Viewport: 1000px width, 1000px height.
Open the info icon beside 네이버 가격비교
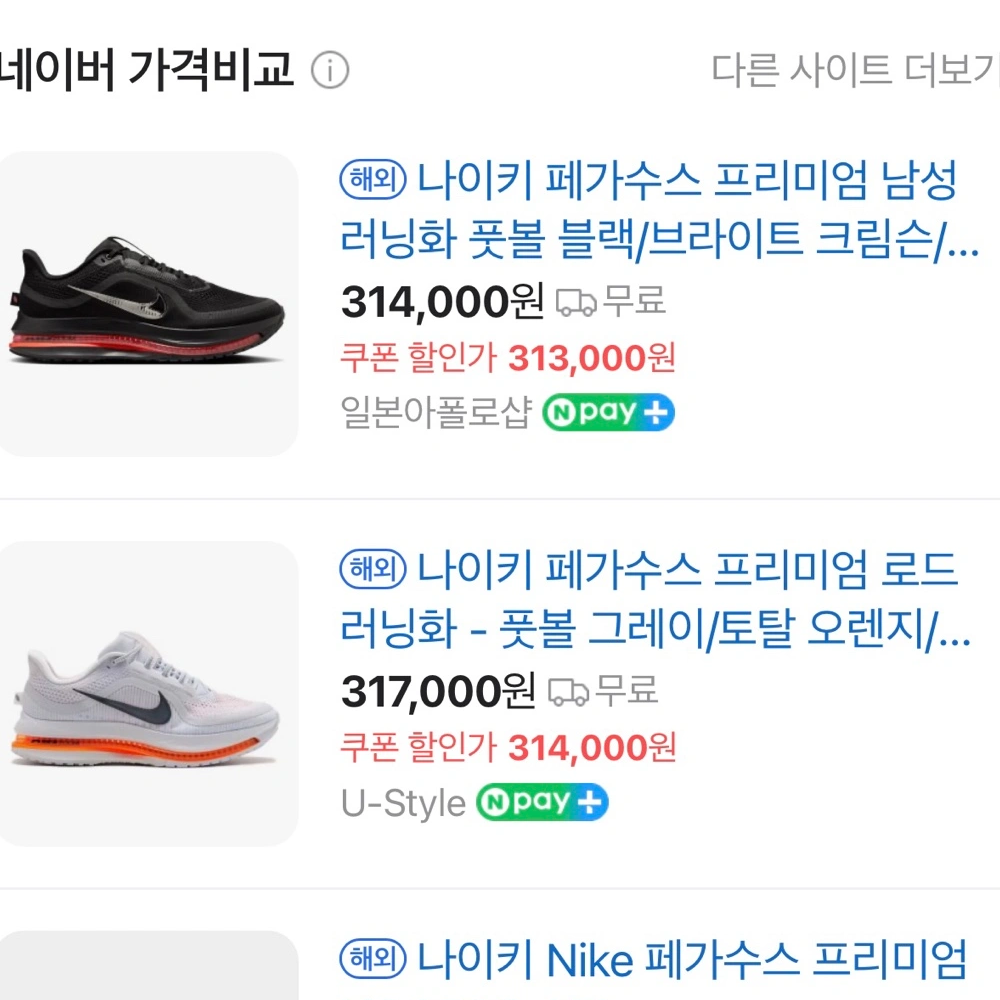[330, 71]
